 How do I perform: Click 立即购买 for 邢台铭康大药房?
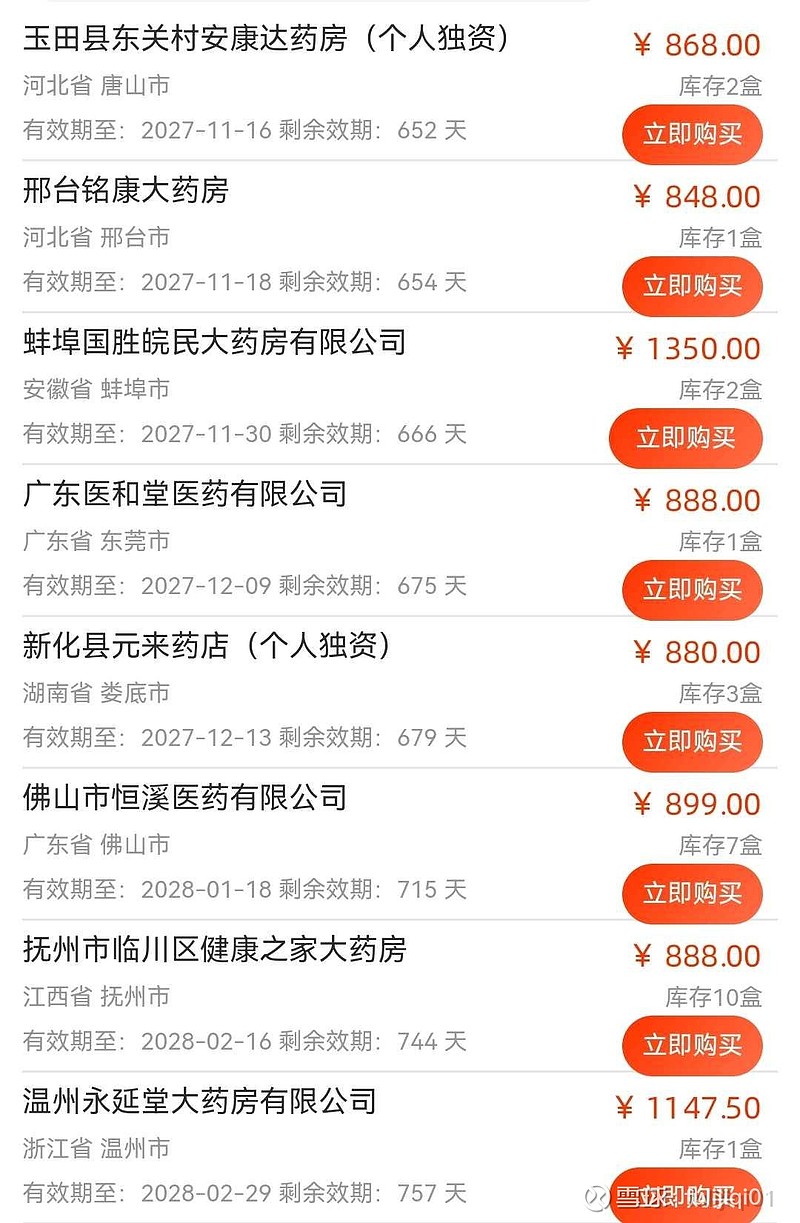693,286
